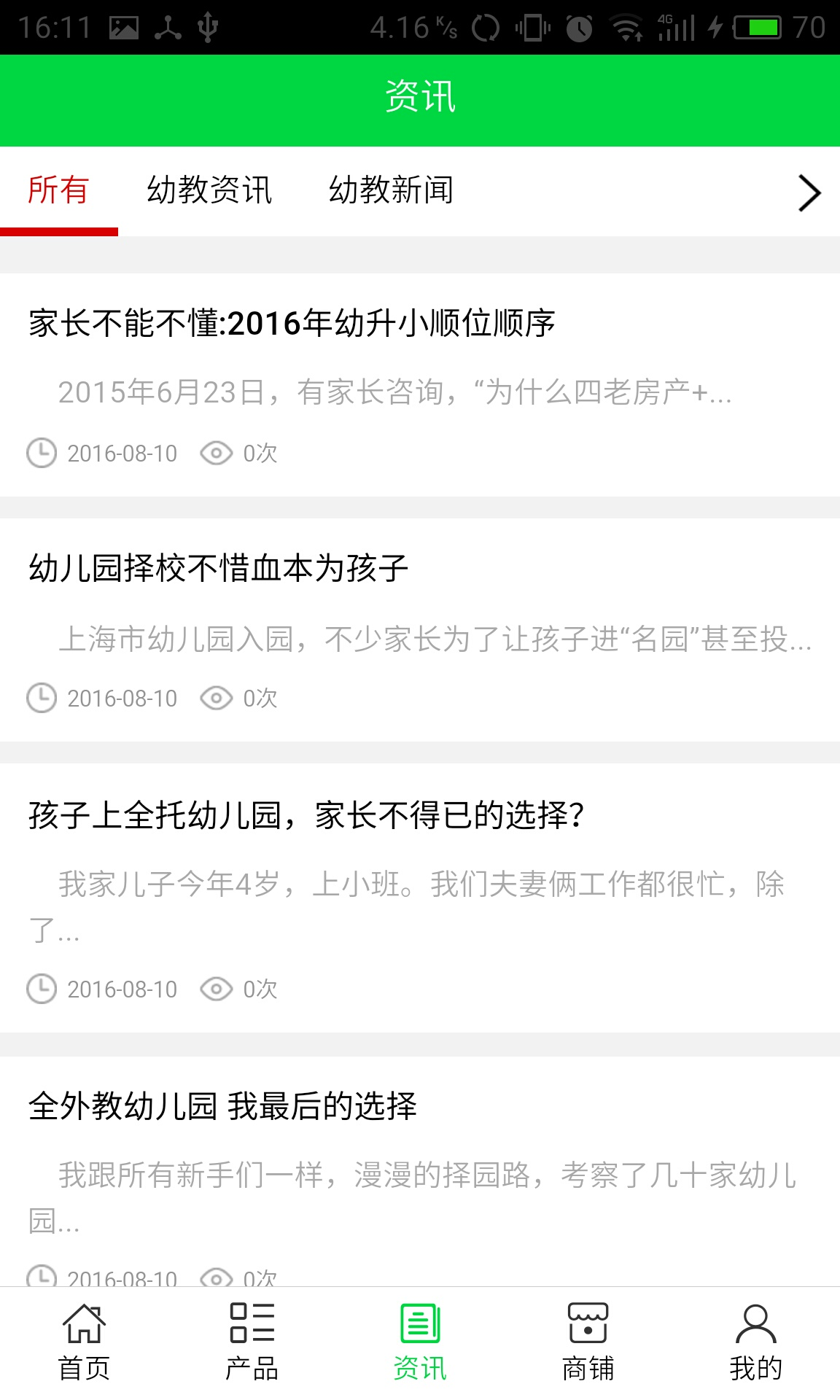Switch to the 幼教新闻 tab
The width and height of the screenshot is (840, 1400).
click(391, 191)
